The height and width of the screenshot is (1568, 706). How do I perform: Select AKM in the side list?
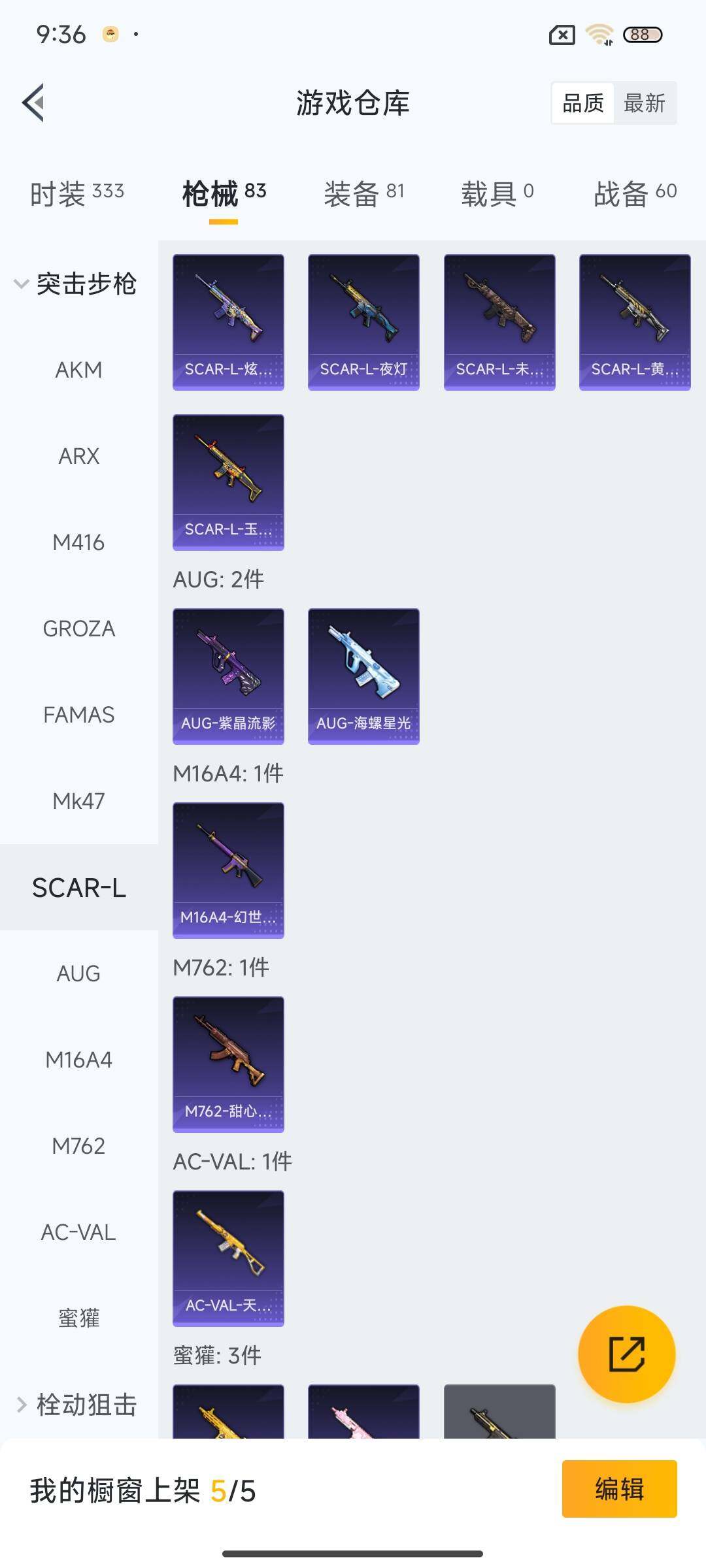coord(78,370)
